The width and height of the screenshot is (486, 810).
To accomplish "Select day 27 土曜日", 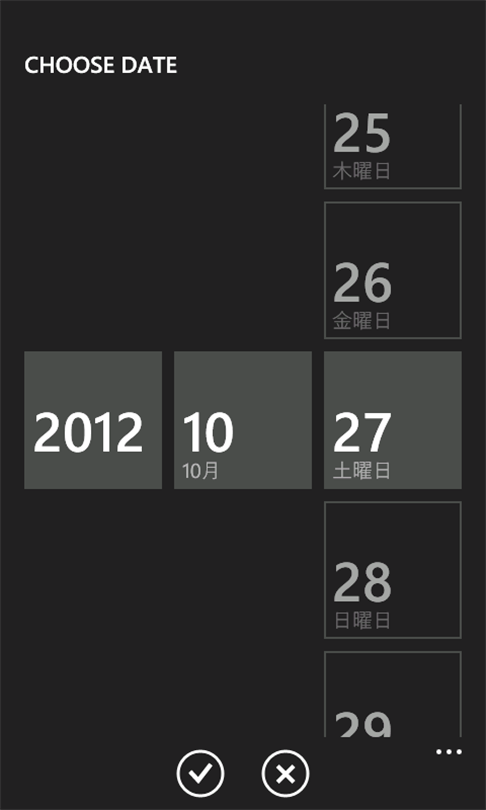I will tap(393, 420).
